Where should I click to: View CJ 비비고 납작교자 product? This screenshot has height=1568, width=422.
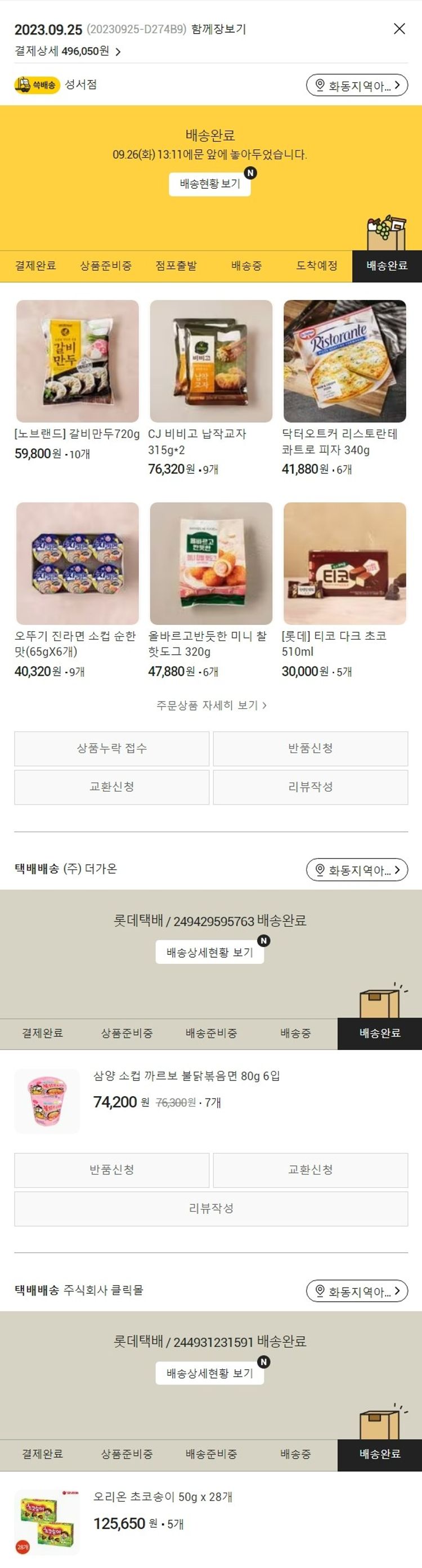[210, 361]
